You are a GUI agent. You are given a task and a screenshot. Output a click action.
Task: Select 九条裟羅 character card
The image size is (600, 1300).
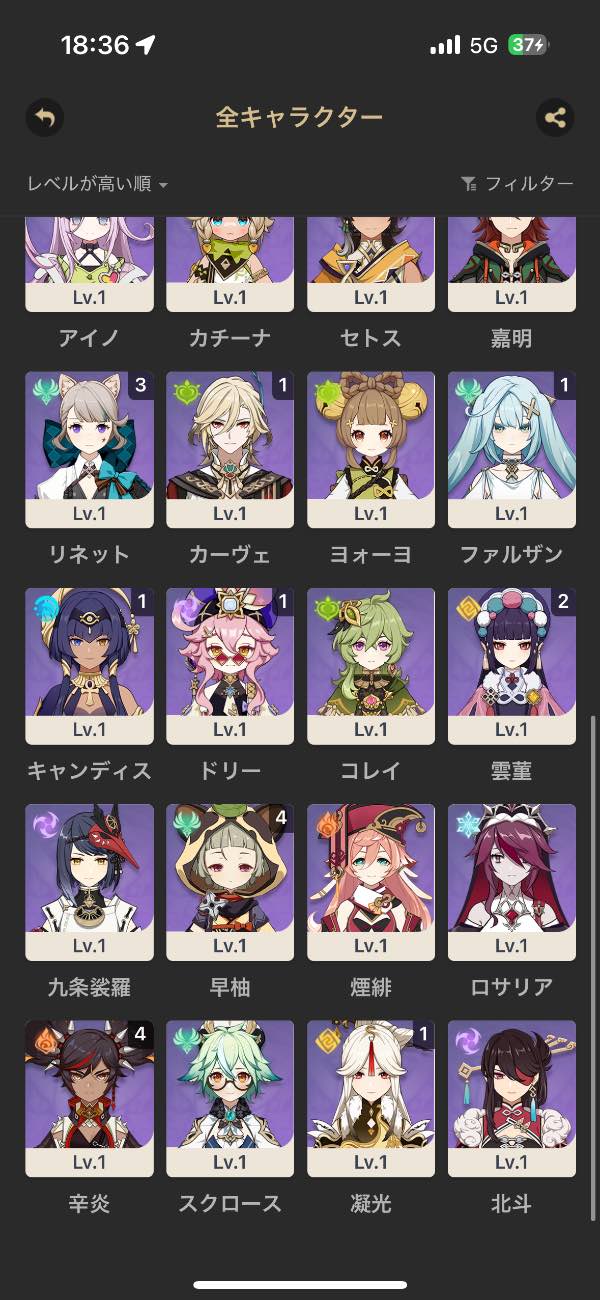coord(89,882)
